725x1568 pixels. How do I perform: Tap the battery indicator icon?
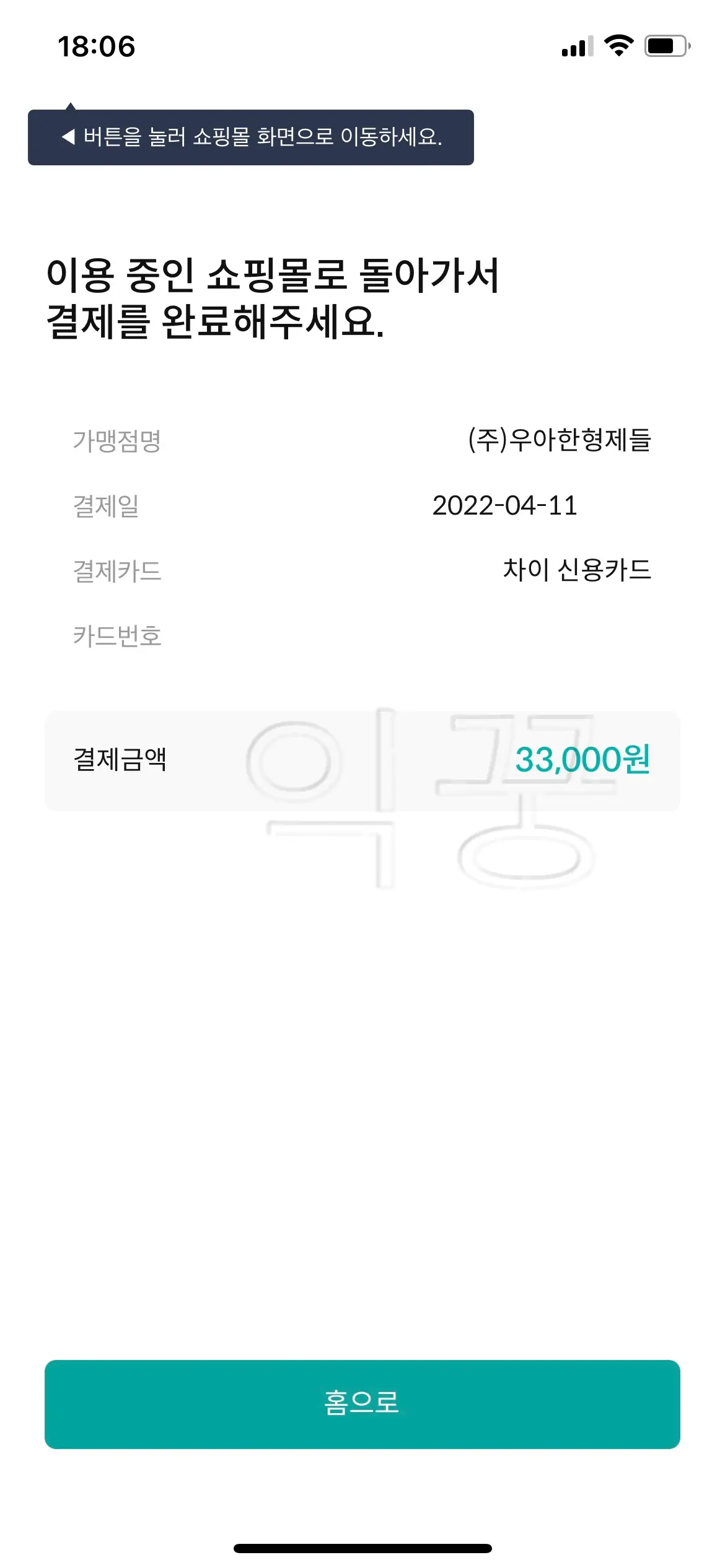666,45
